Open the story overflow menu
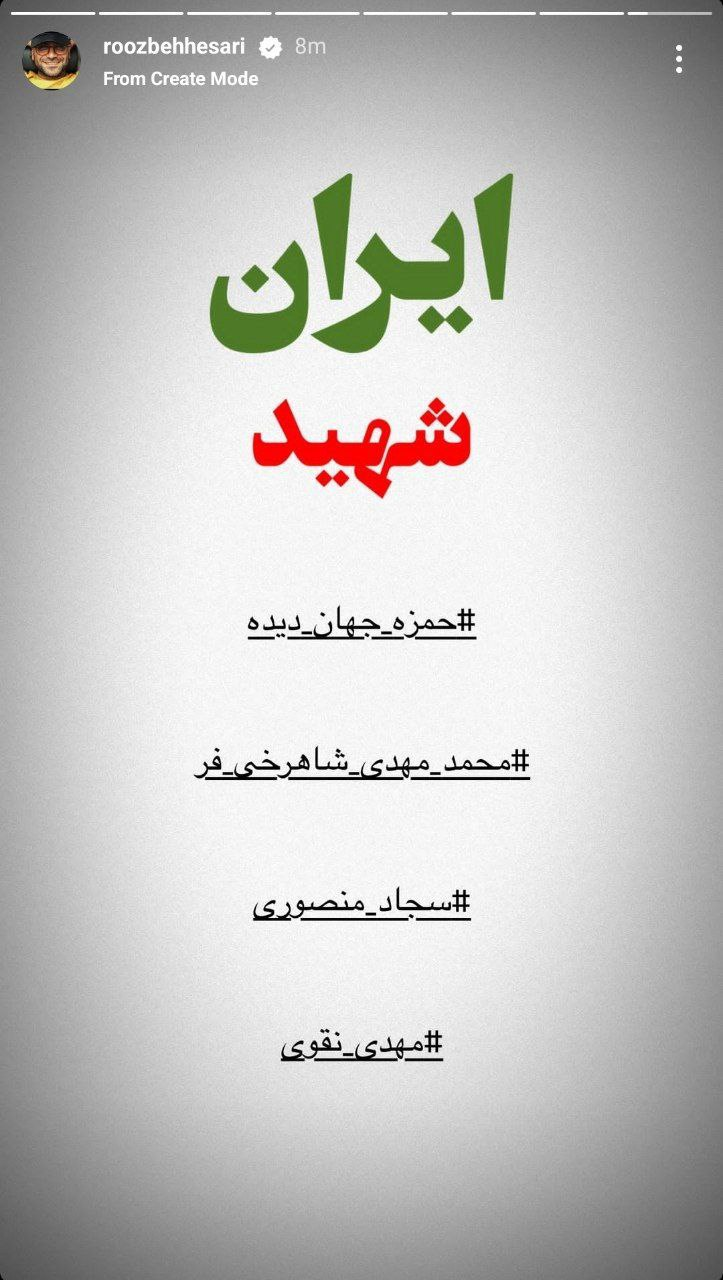This screenshot has height=1280, width=723. [679, 59]
